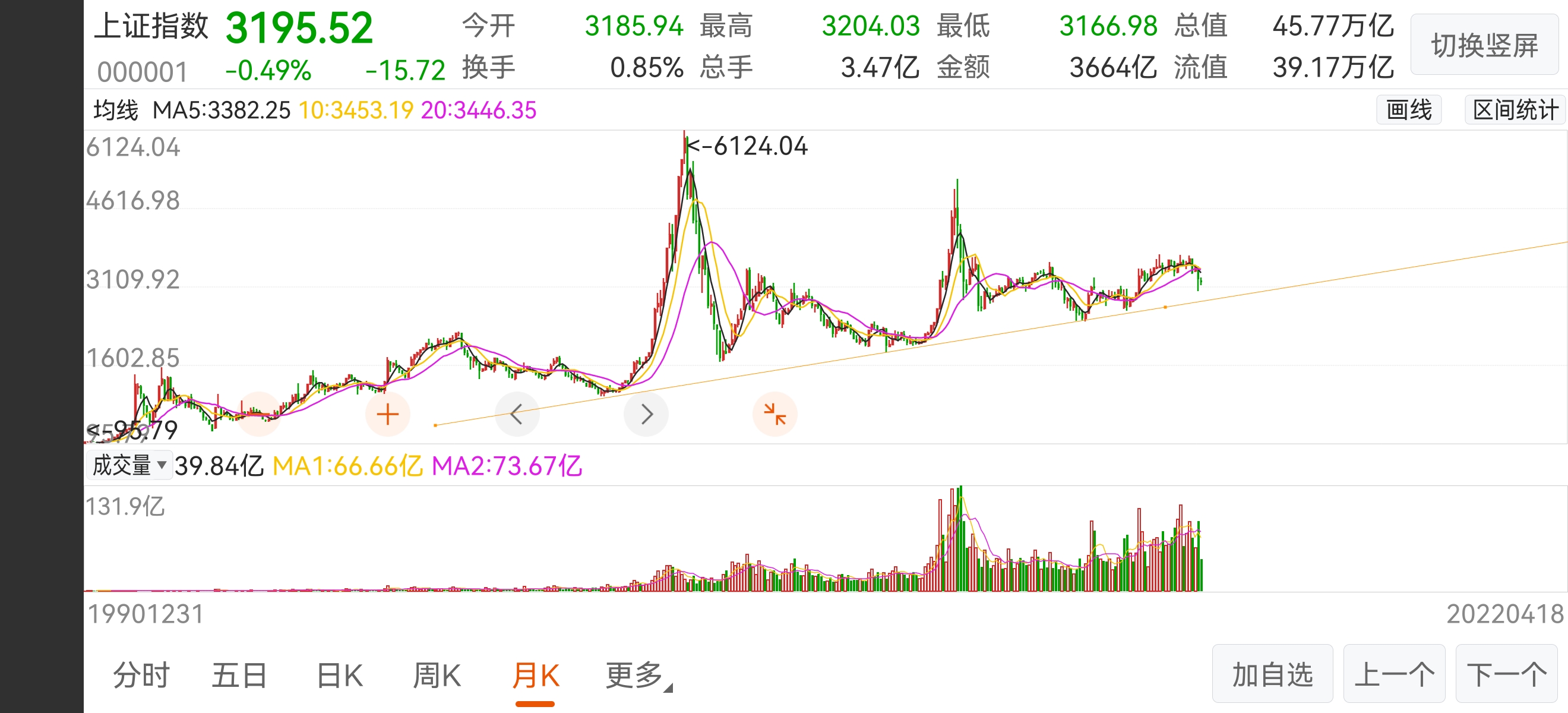Open the 画线 drawing tool

1408,110
